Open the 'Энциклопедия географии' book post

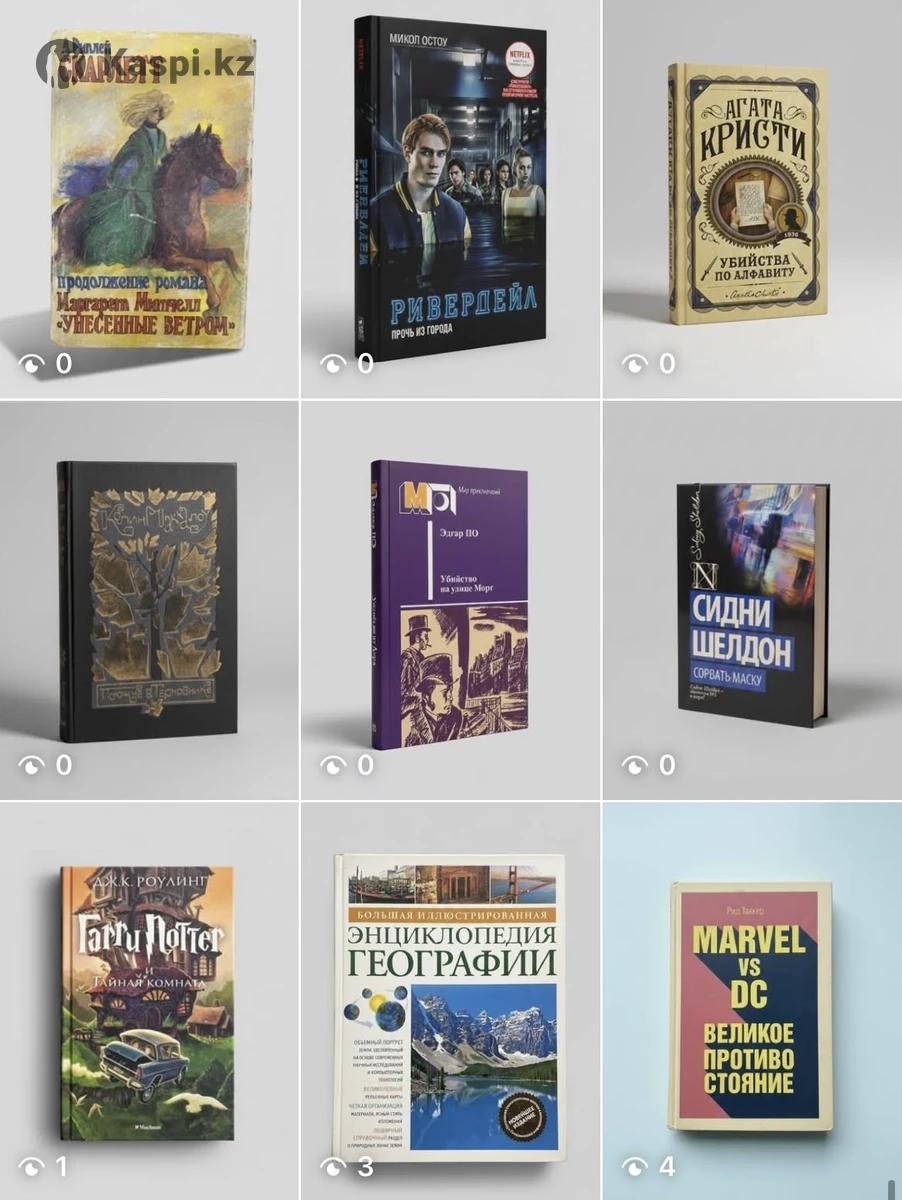coord(450,1000)
